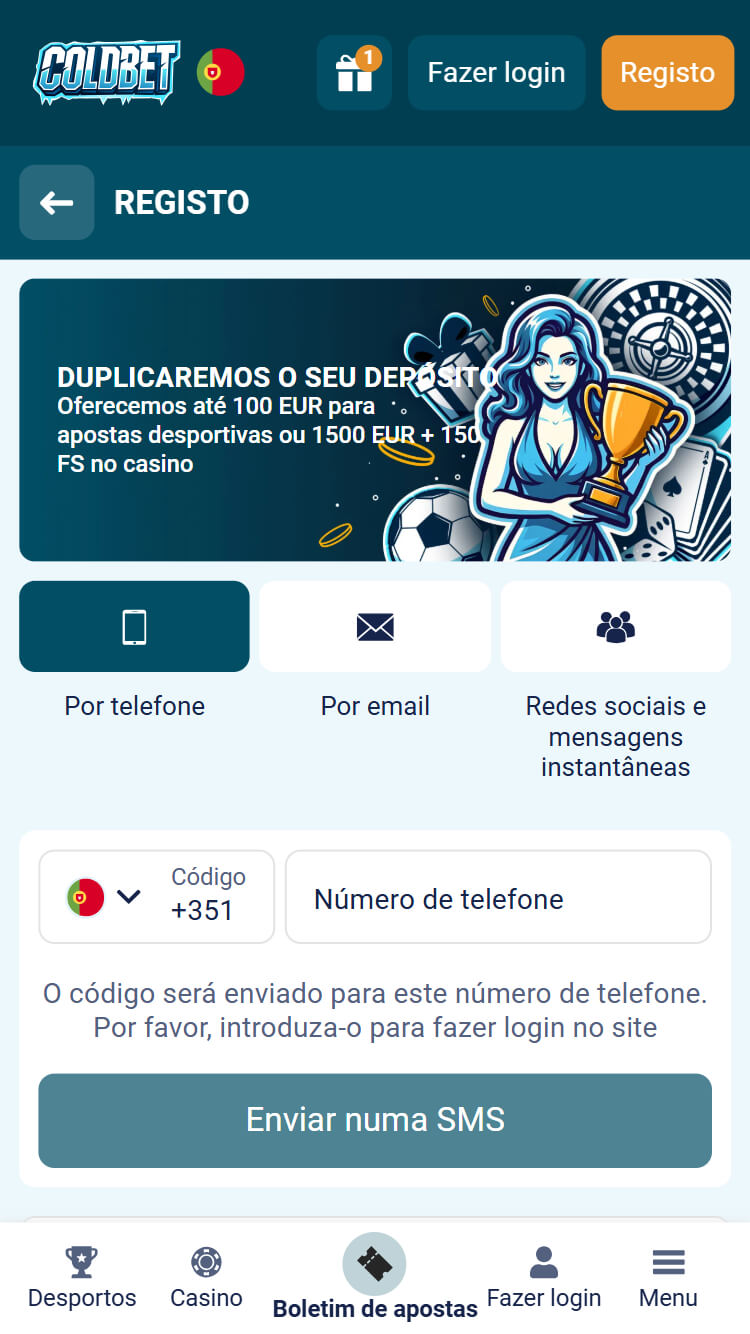
Task: Open Boletim de apostas
Action: click(x=375, y=1277)
